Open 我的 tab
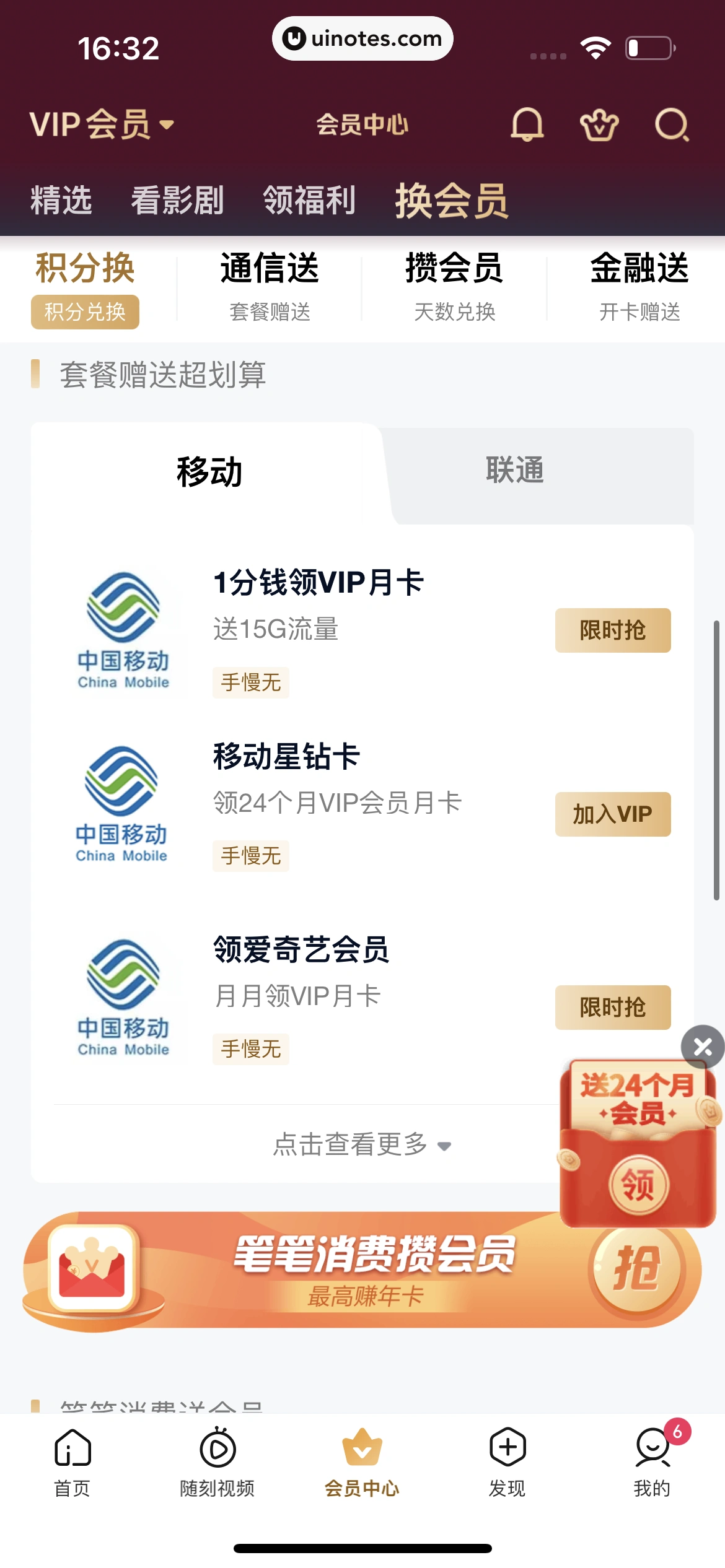Screen dimensions: 725x1568 [652, 1461]
